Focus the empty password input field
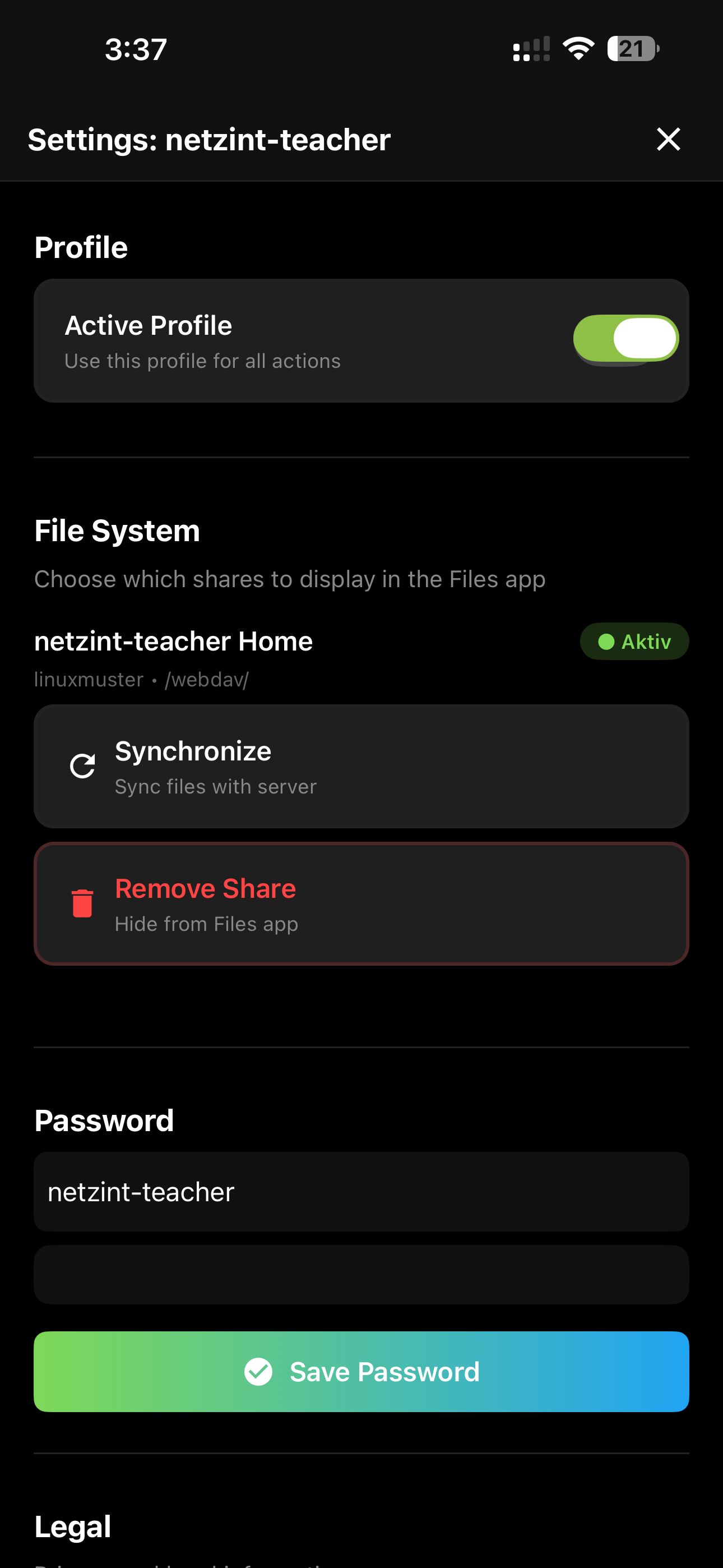 [361, 1275]
